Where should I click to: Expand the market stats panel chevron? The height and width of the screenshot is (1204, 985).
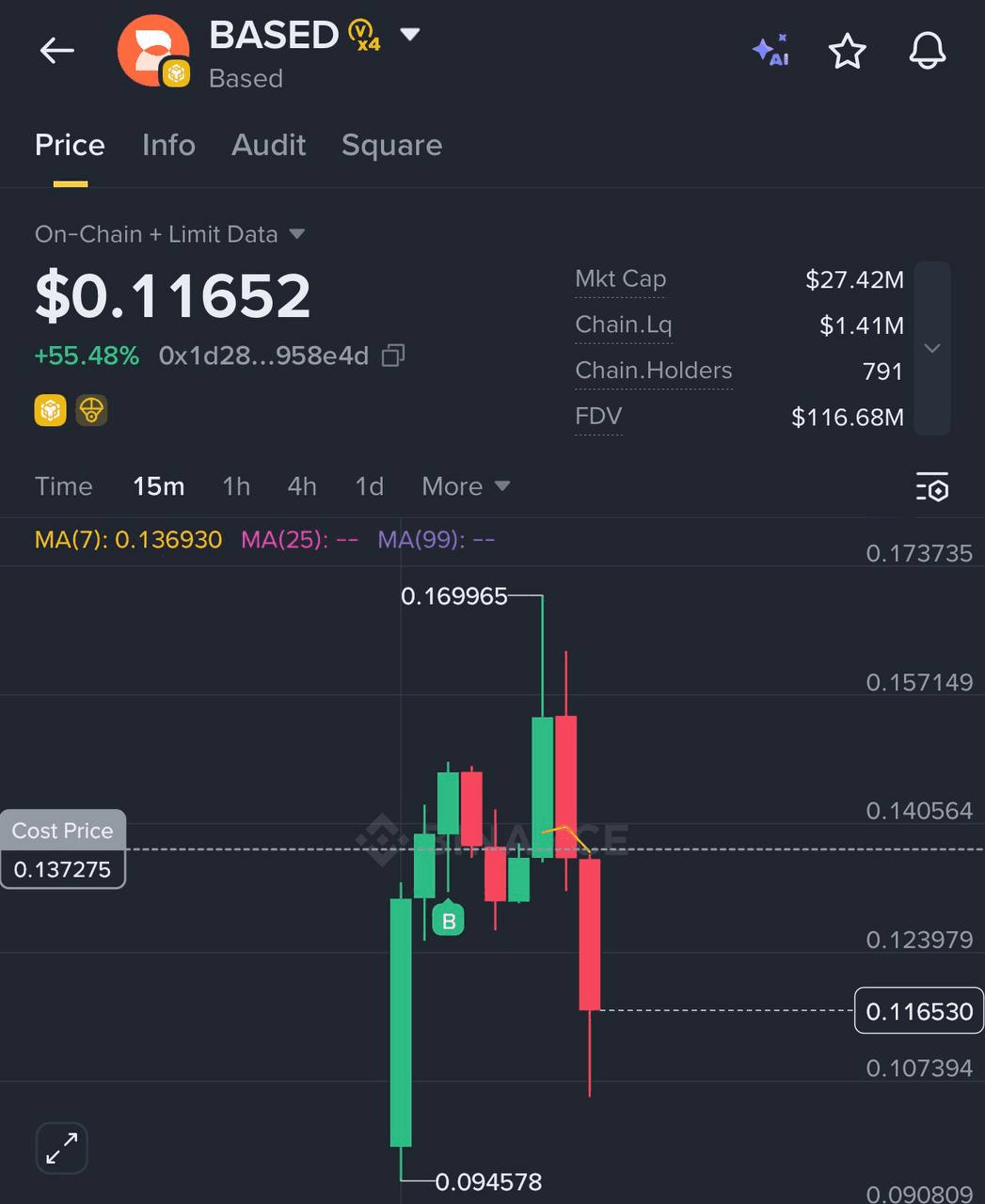pyautogui.click(x=931, y=348)
